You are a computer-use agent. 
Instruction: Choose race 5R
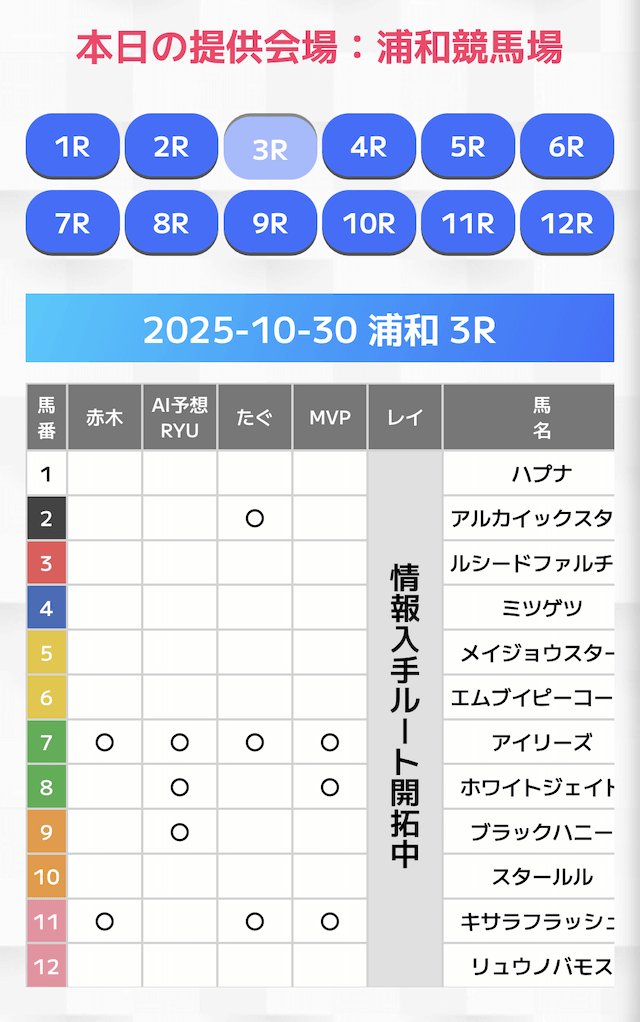468,146
